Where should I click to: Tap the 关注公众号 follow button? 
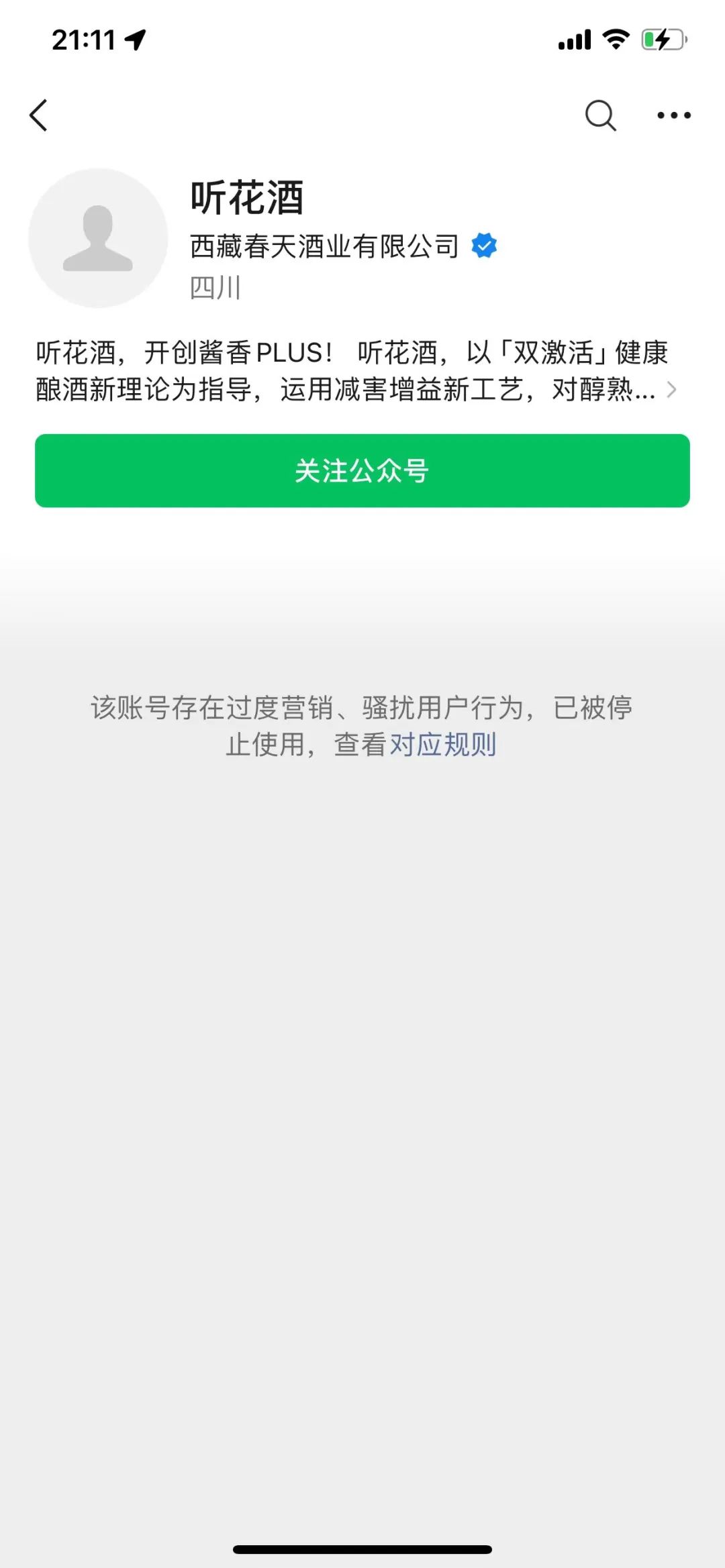pos(362,470)
